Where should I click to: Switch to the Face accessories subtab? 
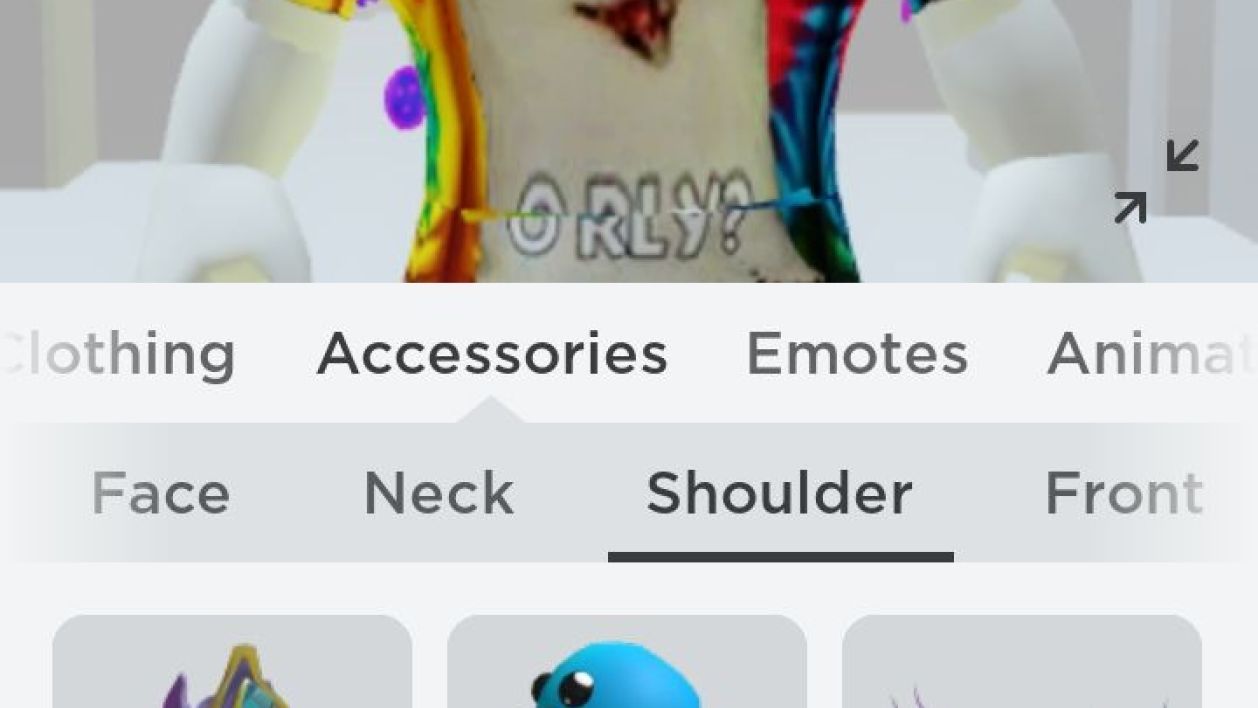coord(161,493)
